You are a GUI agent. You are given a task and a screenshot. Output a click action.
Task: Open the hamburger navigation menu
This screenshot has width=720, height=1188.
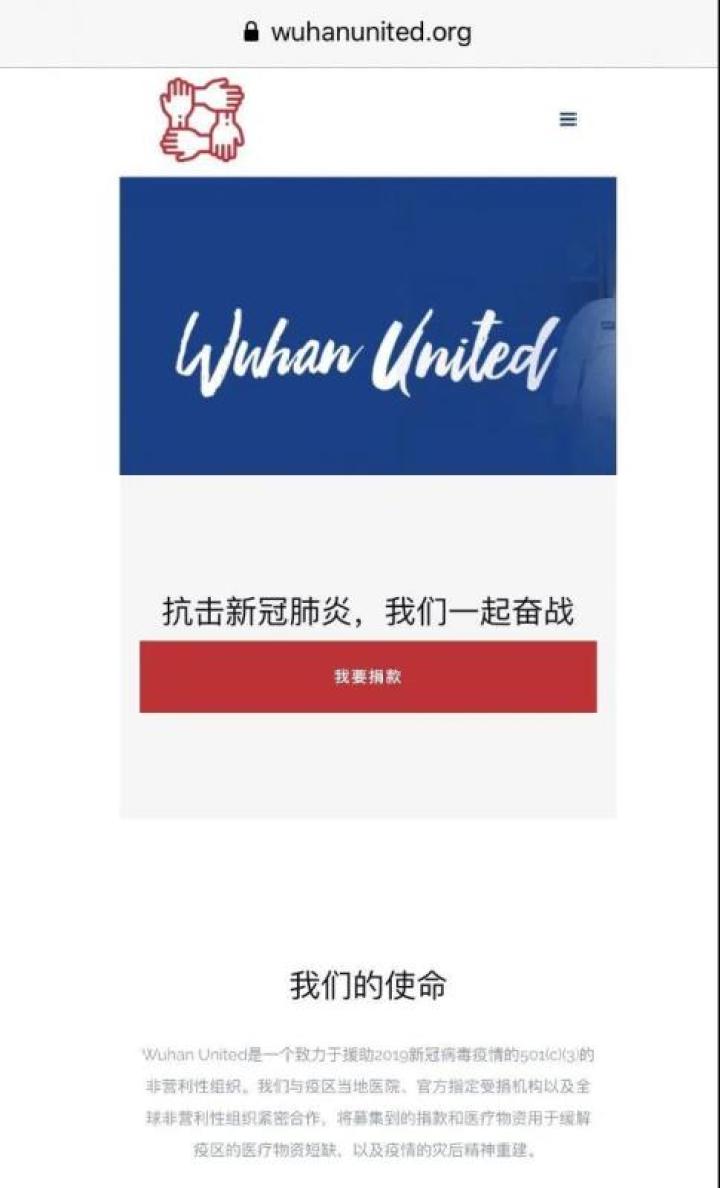(568, 120)
